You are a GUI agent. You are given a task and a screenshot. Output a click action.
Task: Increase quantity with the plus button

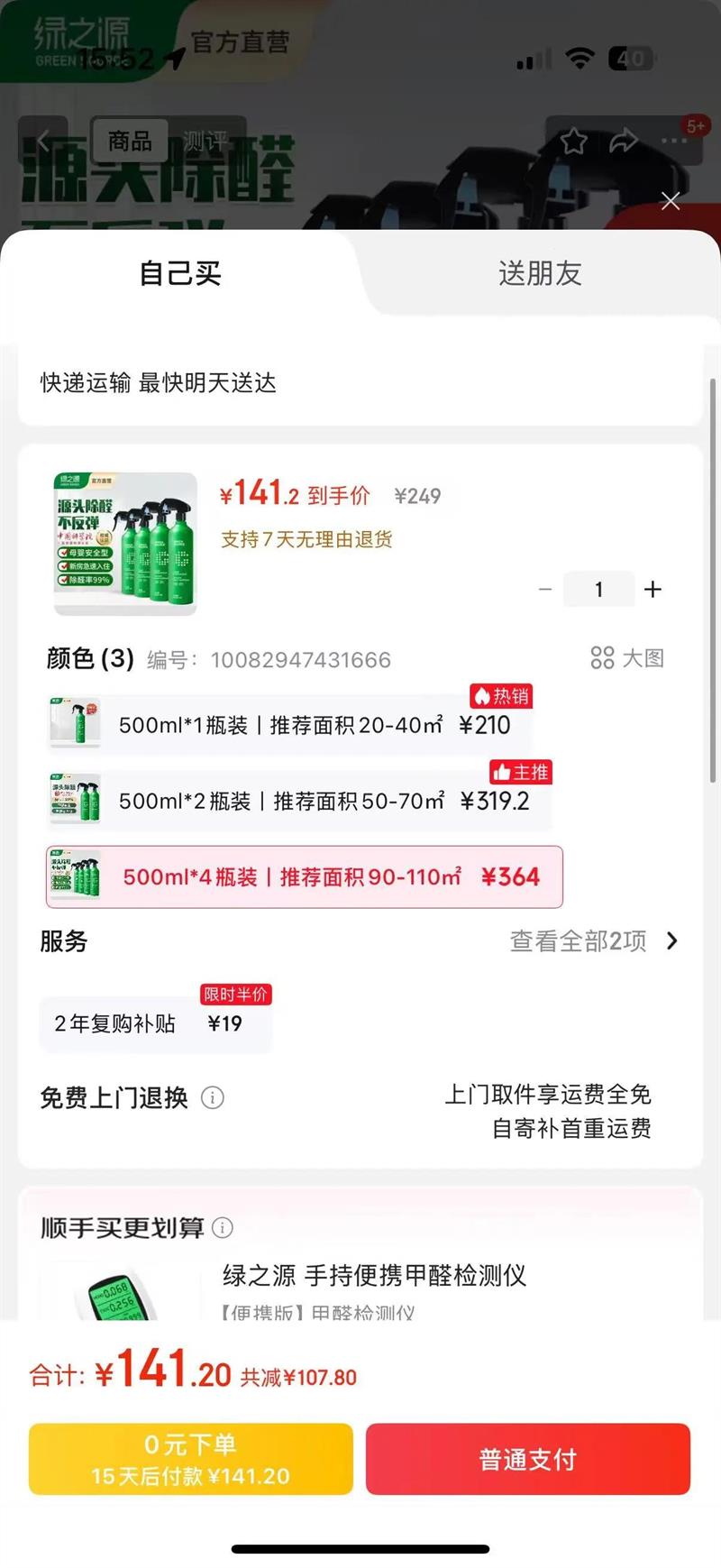[x=653, y=590]
